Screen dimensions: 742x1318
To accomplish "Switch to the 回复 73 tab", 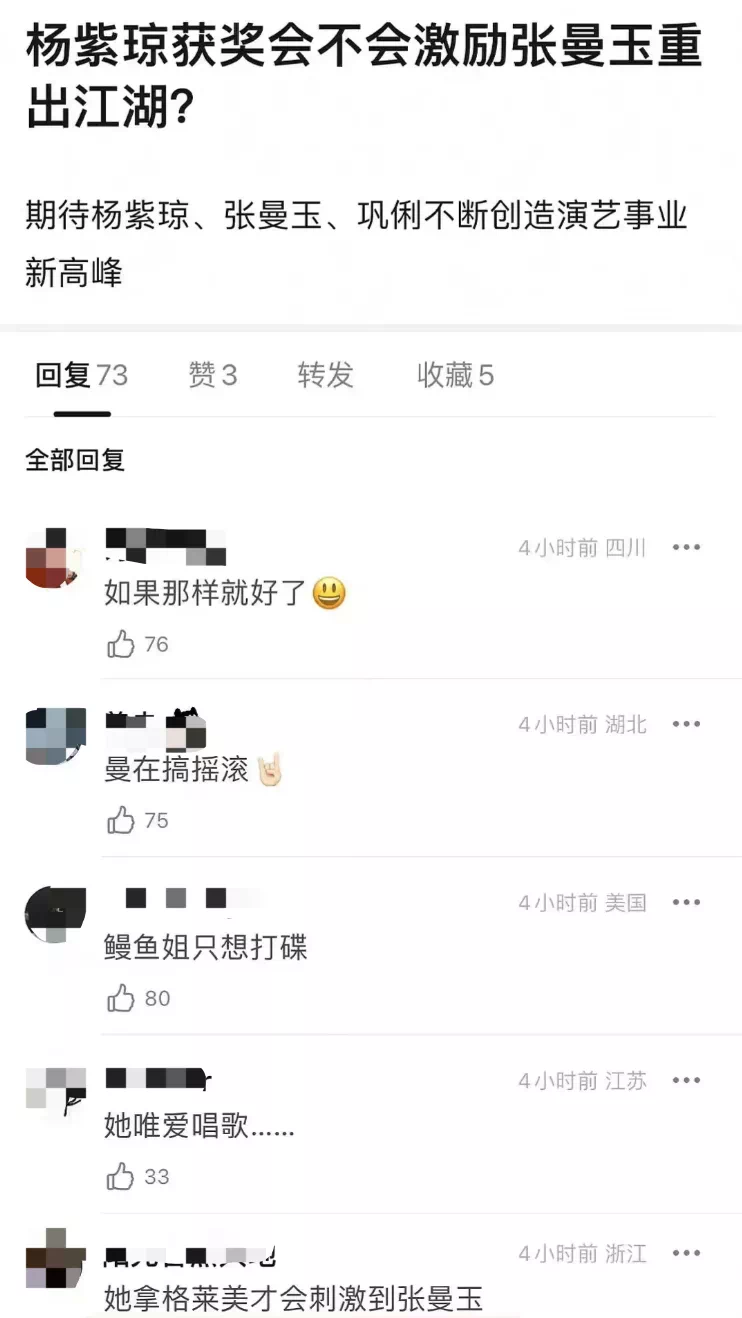I will (x=81, y=375).
